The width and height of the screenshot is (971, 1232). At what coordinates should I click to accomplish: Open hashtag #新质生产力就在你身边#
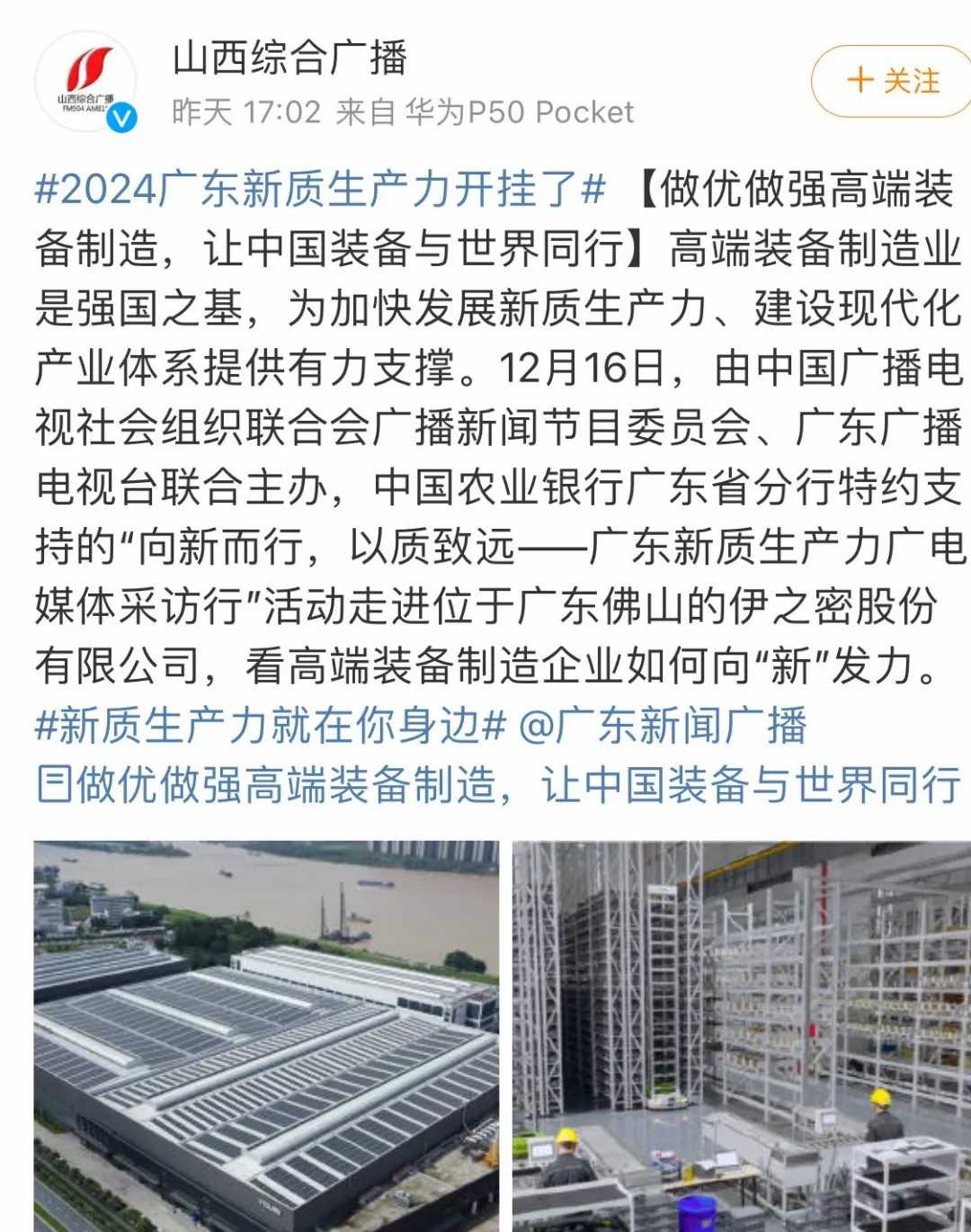tap(270, 726)
